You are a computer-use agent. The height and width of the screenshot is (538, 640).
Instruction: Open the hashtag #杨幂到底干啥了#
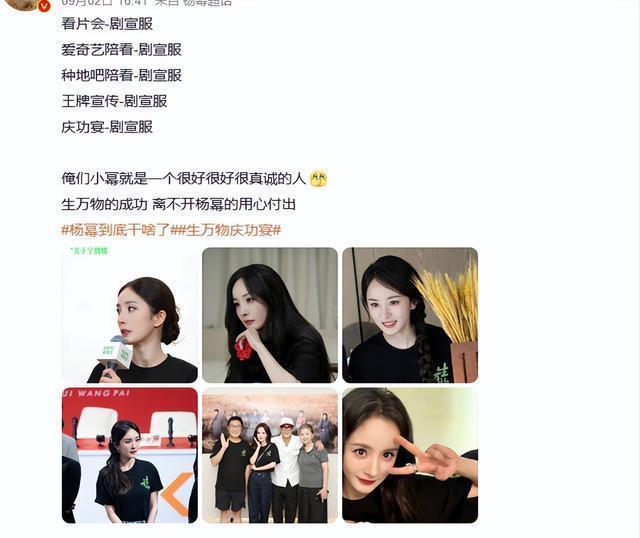pos(115,230)
